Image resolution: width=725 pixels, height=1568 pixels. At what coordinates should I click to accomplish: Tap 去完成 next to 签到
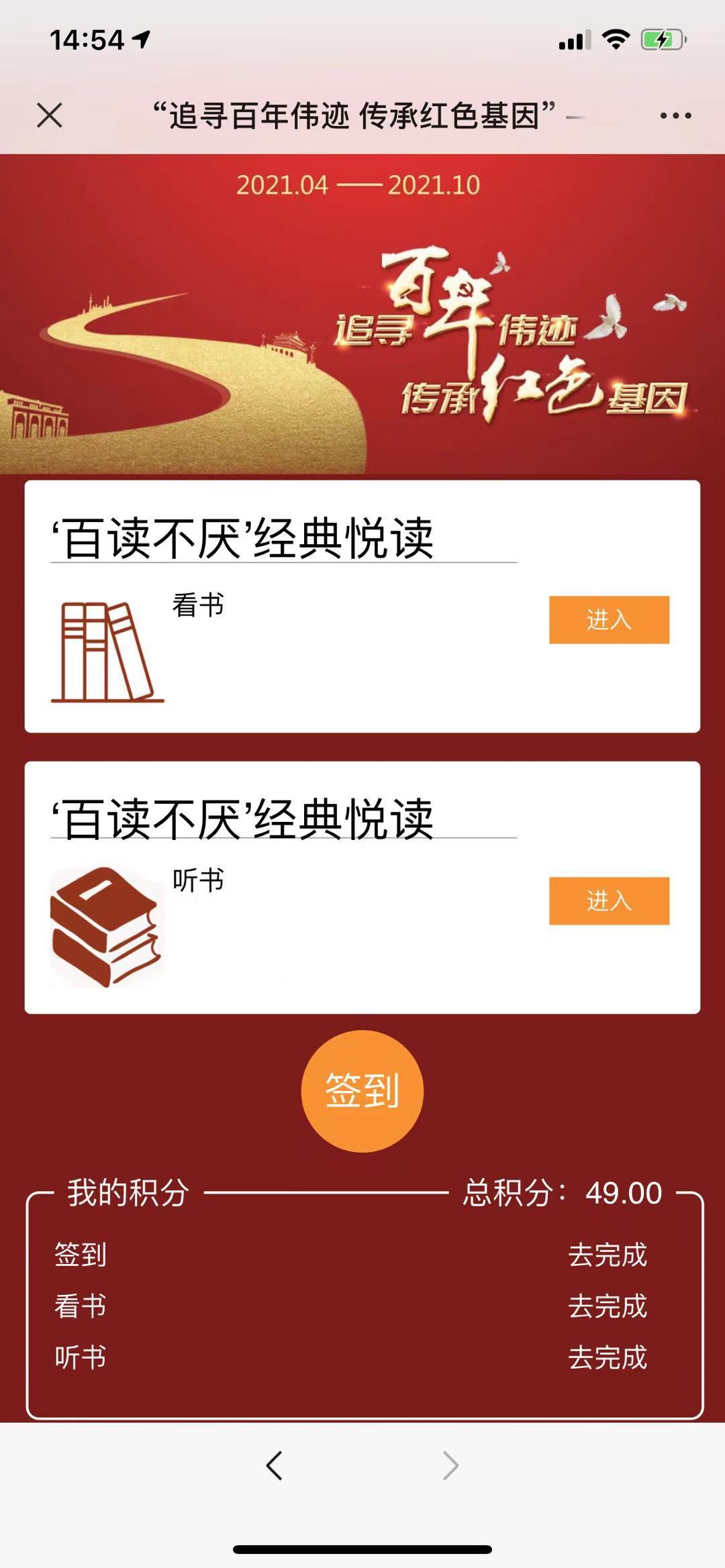[x=607, y=1255]
